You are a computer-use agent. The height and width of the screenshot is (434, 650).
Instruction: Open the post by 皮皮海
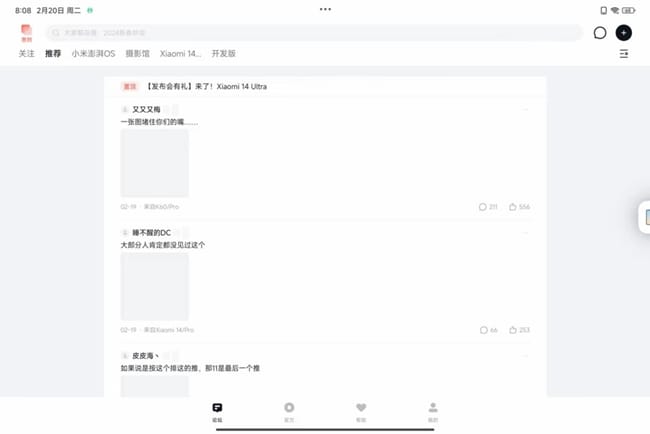[x=190, y=368]
